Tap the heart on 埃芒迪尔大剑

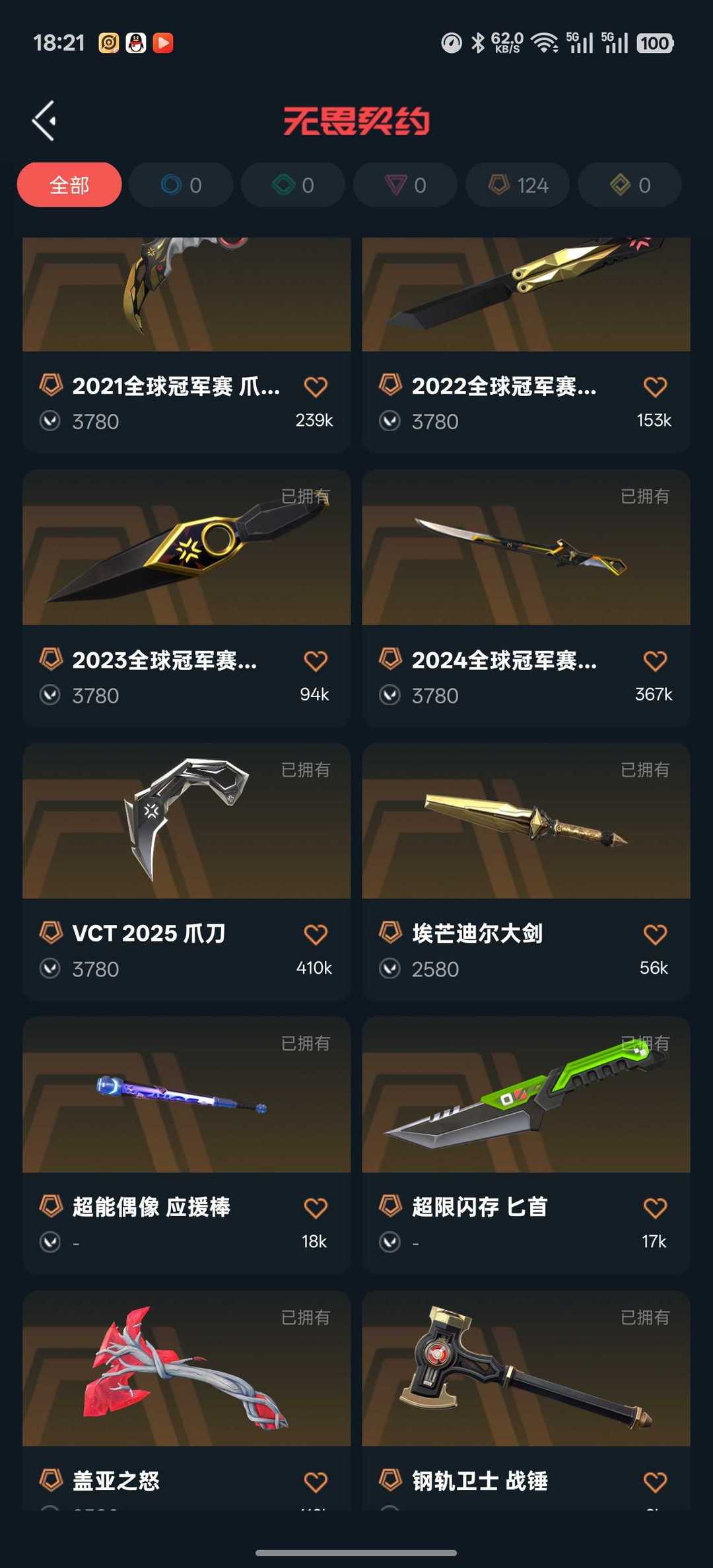(655, 934)
